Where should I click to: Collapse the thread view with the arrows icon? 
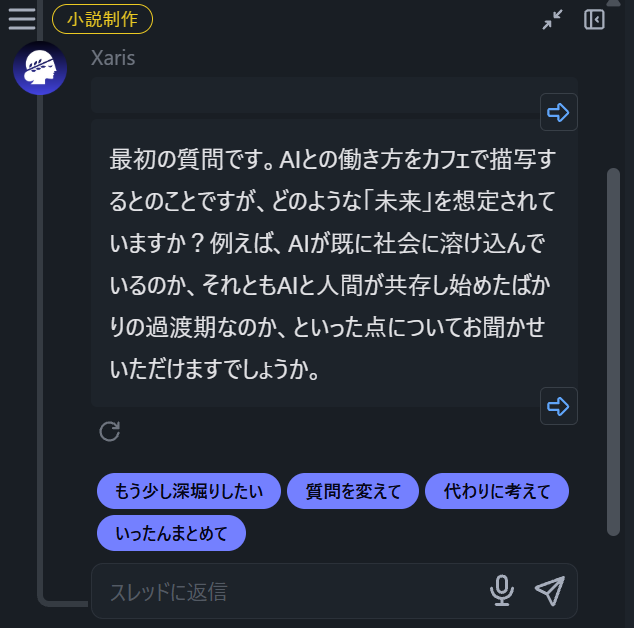point(552,19)
